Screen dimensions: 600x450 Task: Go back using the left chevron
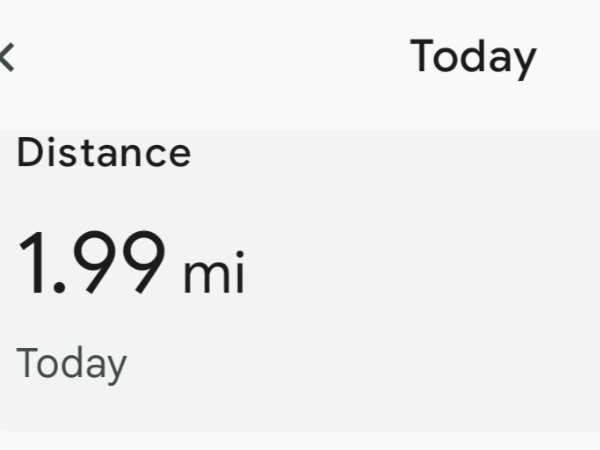tap(7, 57)
